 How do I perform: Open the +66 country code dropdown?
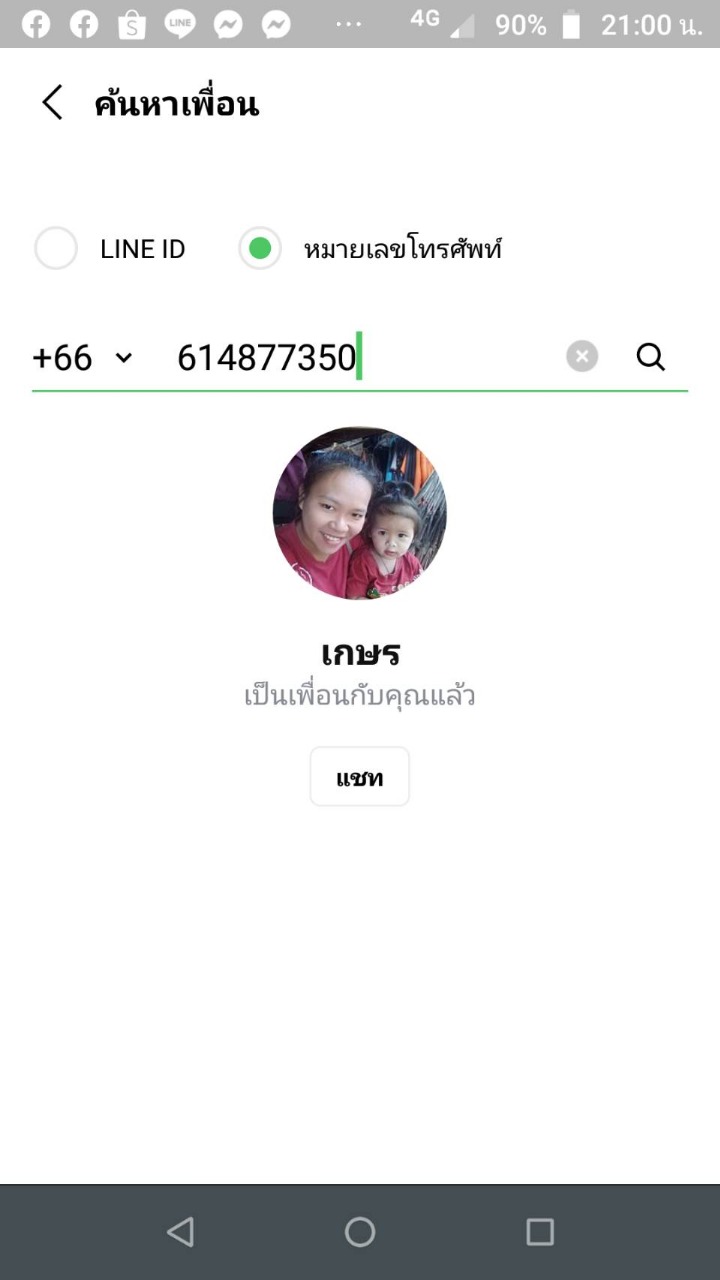82,358
